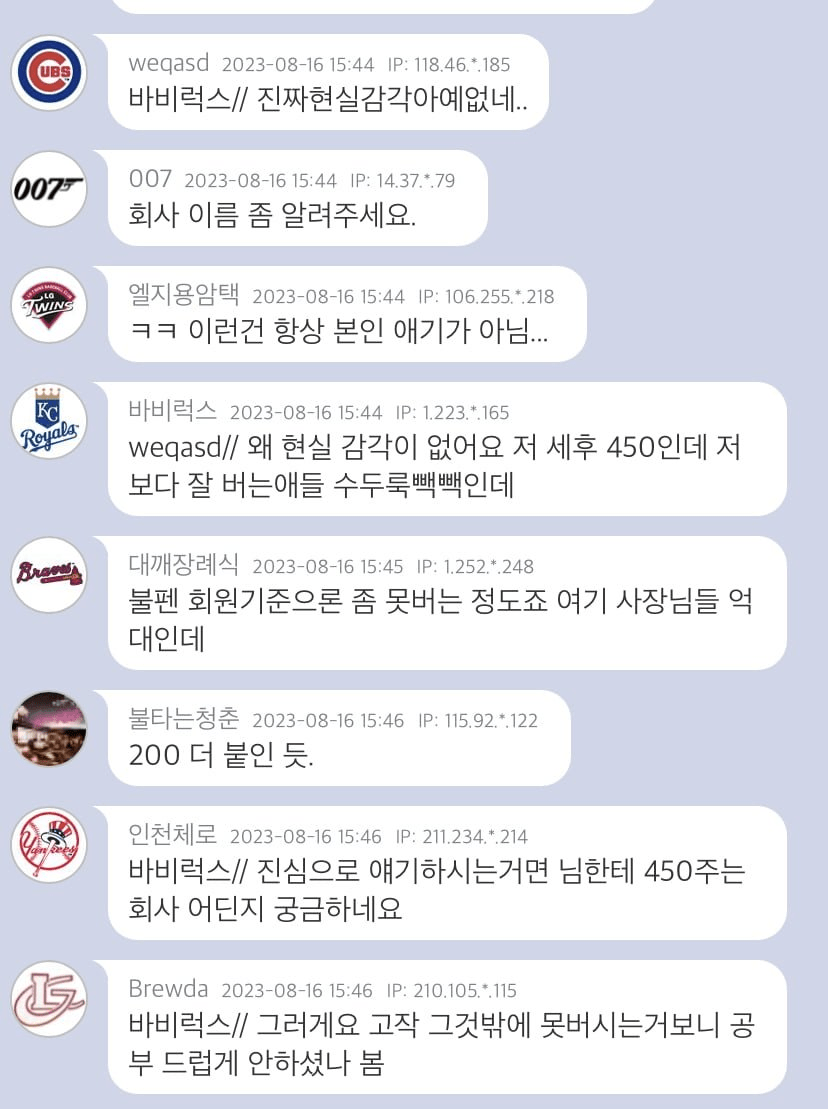Tap the username 007
The height and width of the screenshot is (1109, 828).
[x=150, y=180]
